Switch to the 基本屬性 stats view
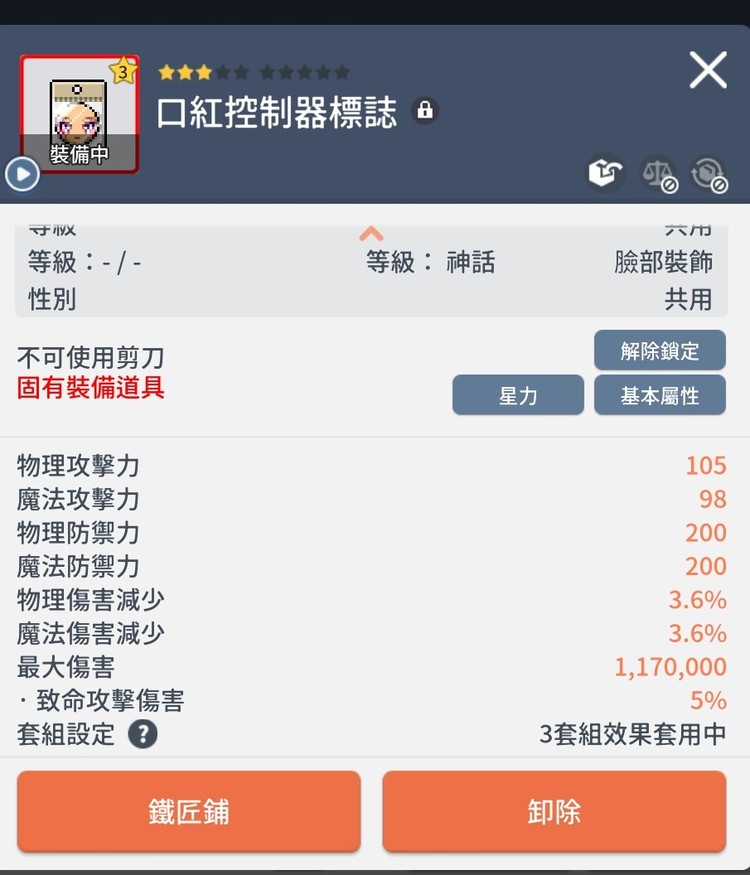 660,394
